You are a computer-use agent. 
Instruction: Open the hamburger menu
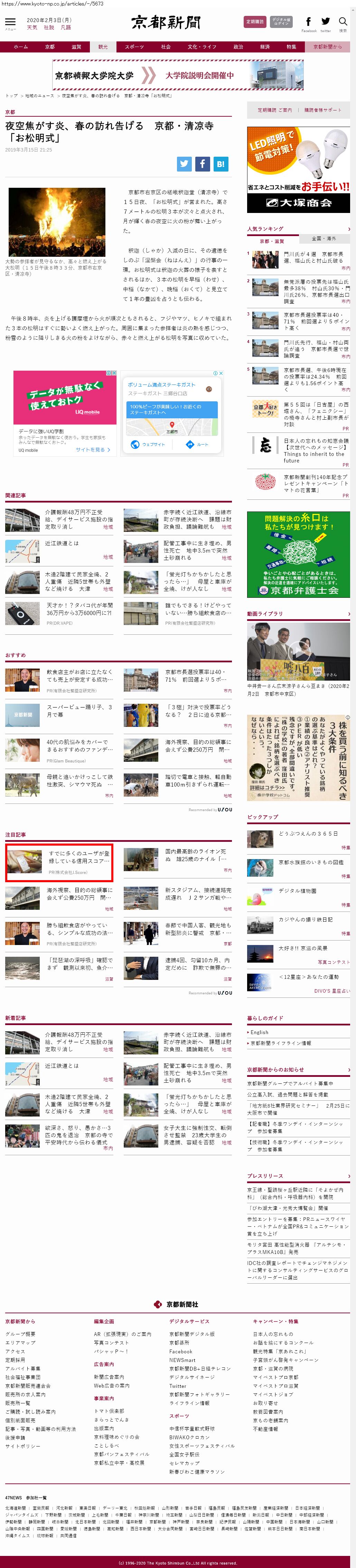click(x=10, y=22)
